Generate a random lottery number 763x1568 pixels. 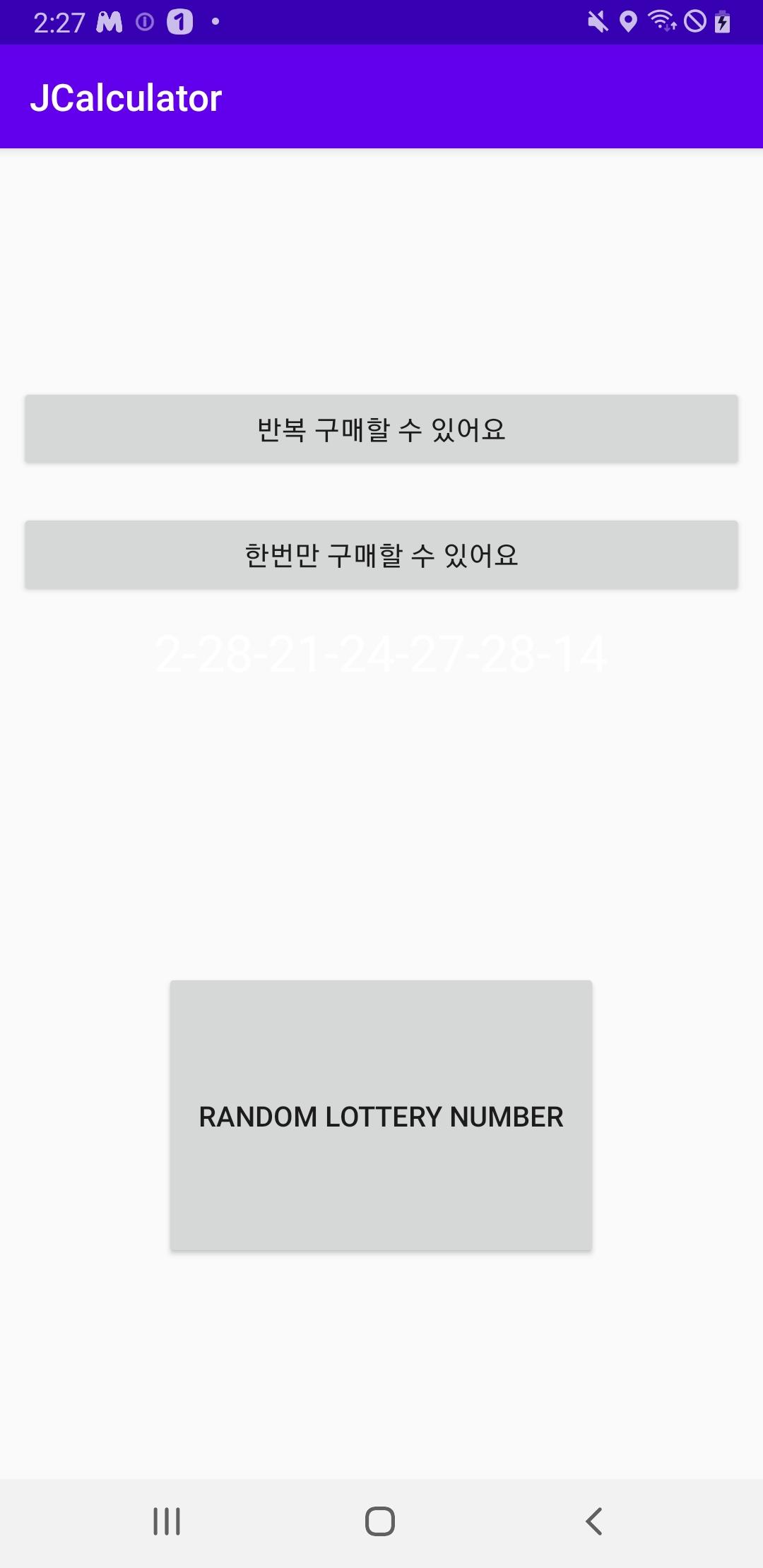(381, 1115)
